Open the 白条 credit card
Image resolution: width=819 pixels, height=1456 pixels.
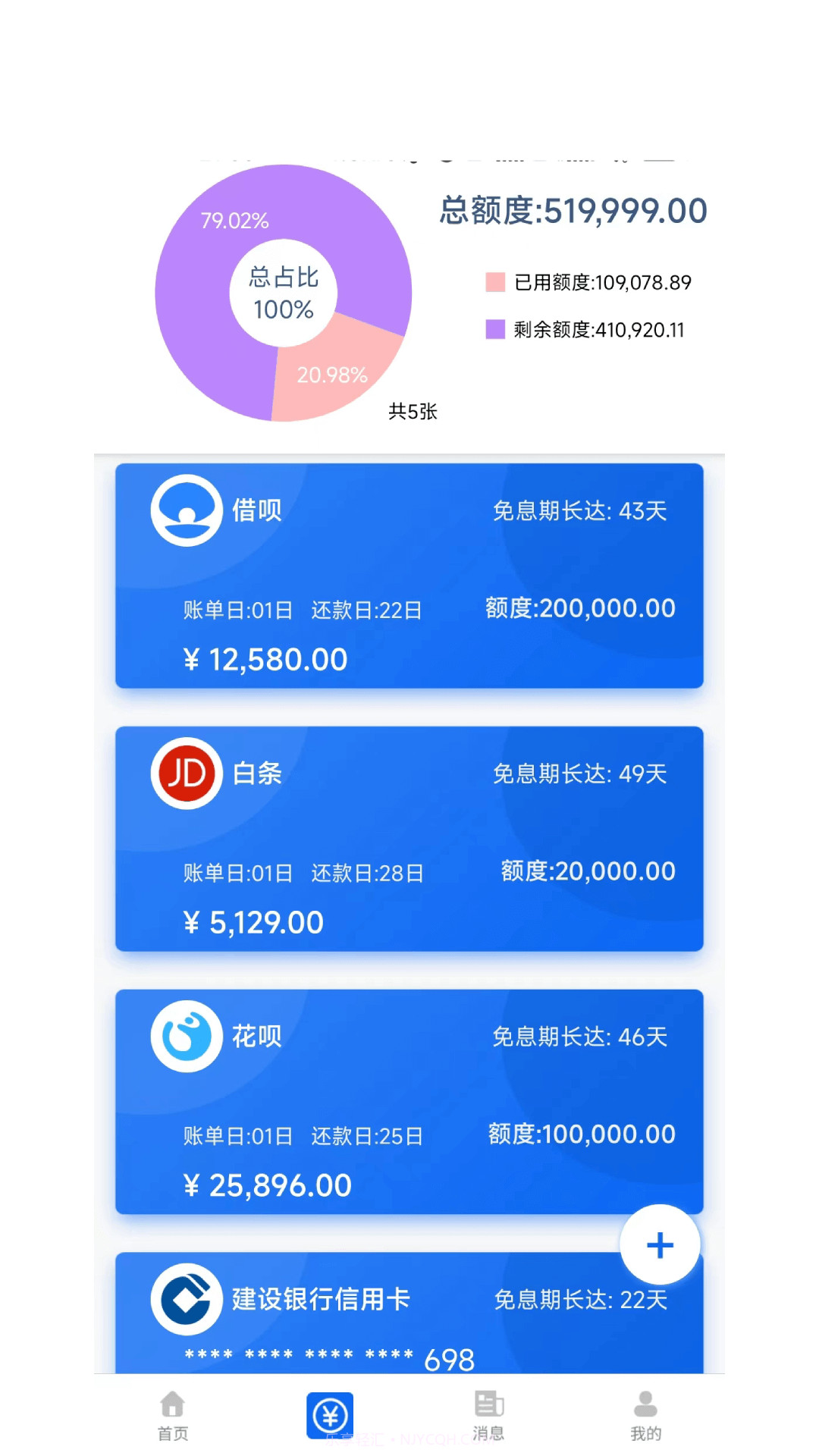coord(409,839)
